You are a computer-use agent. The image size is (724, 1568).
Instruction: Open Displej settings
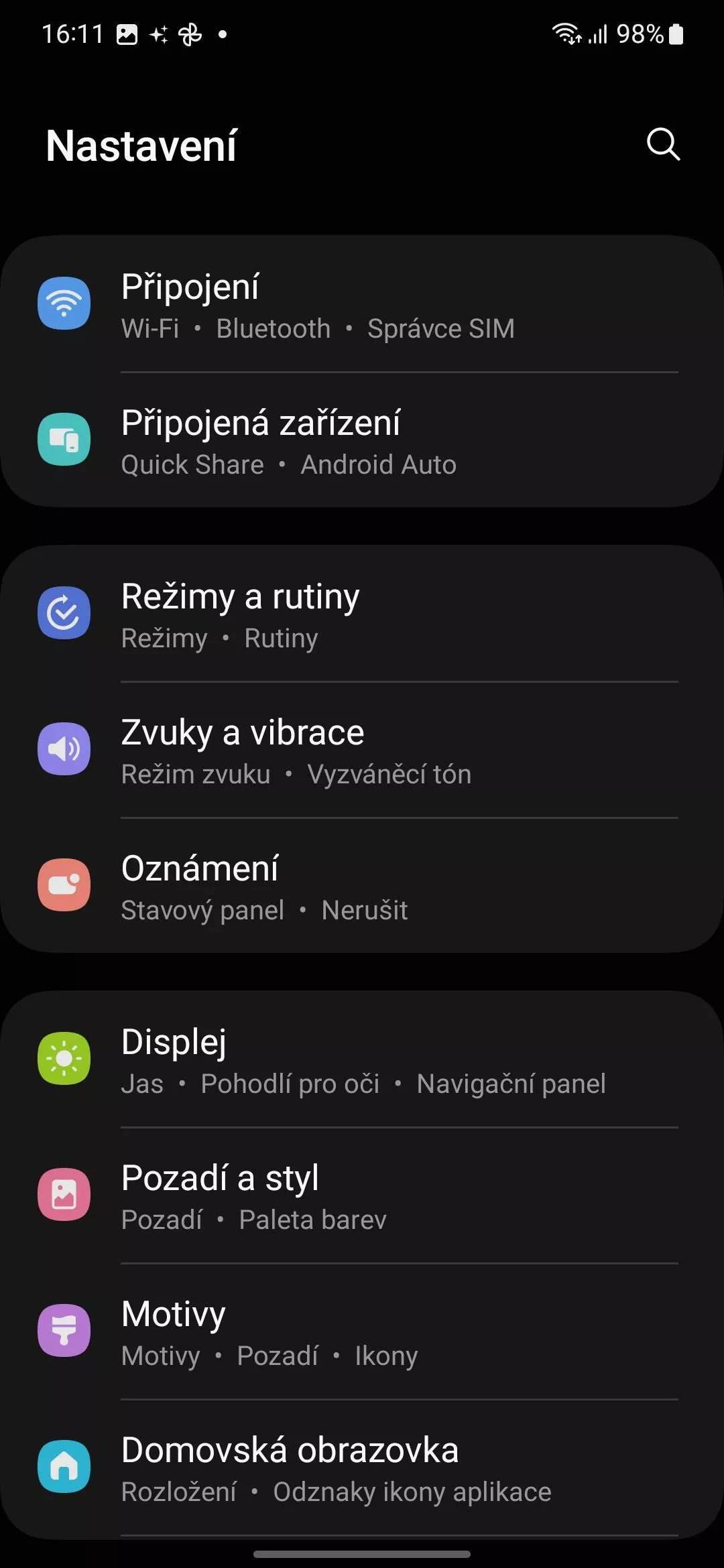(x=362, y=1059)
